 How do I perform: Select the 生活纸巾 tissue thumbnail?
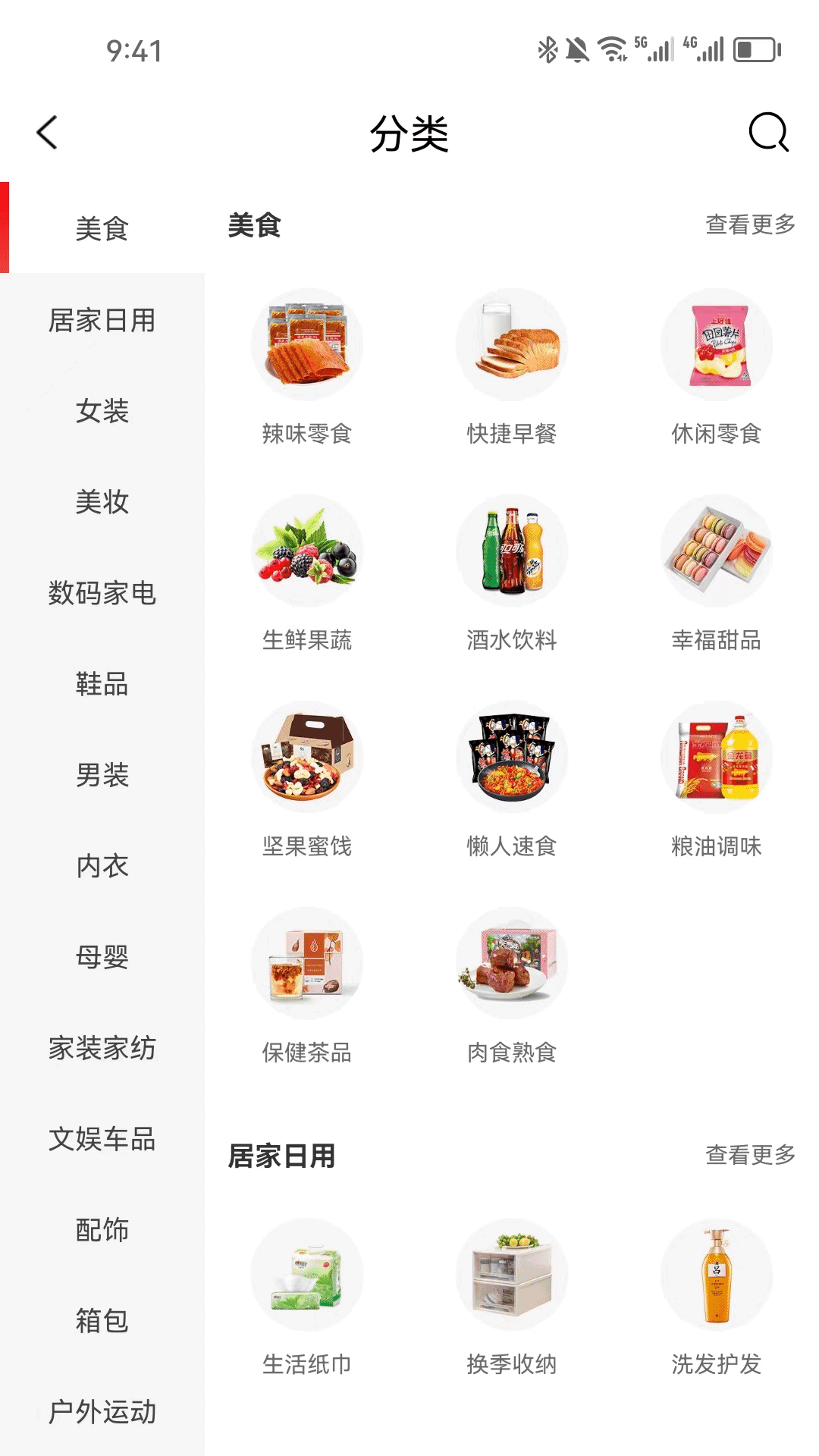pos(307,1275)
